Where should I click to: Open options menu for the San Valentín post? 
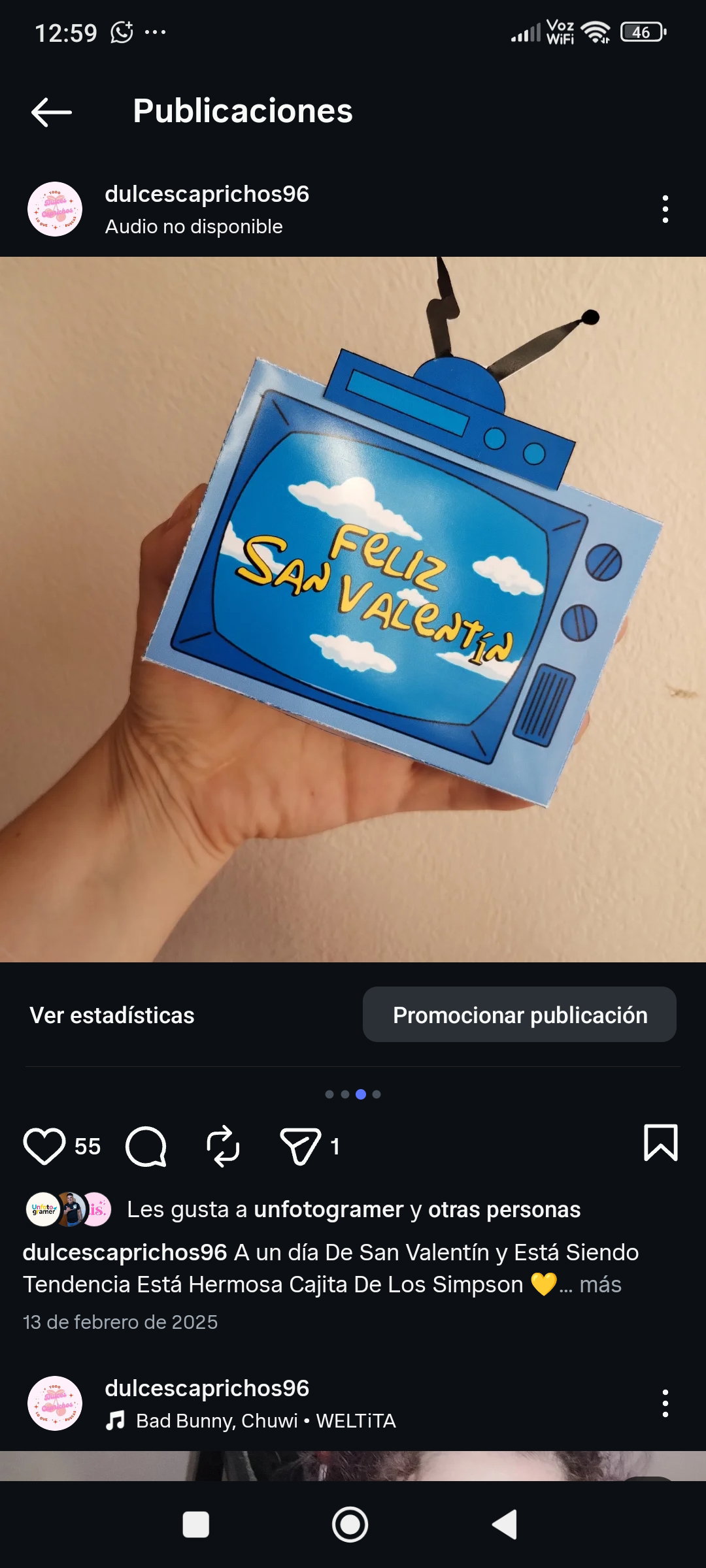(x=665, y=209)
